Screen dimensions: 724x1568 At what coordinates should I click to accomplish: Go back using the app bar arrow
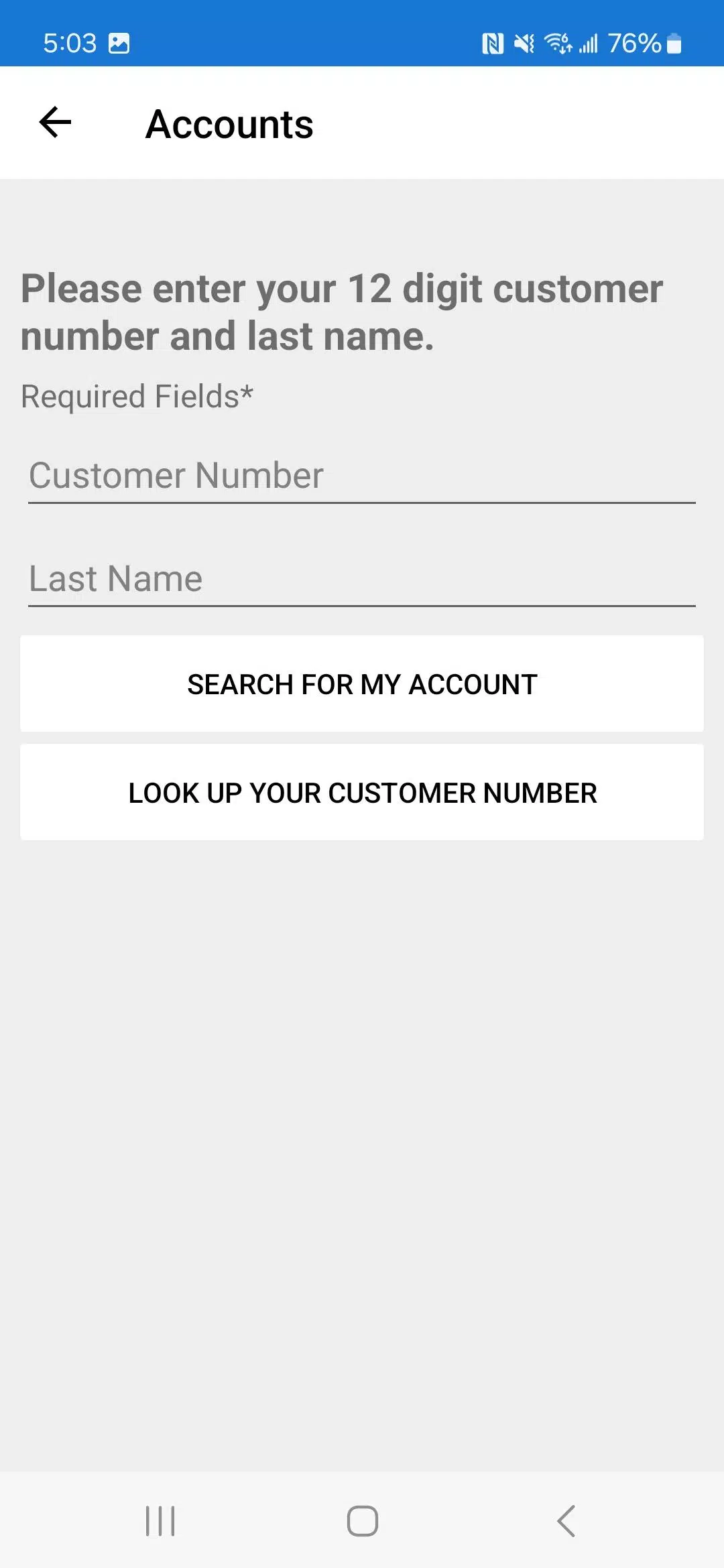(56, 123)
